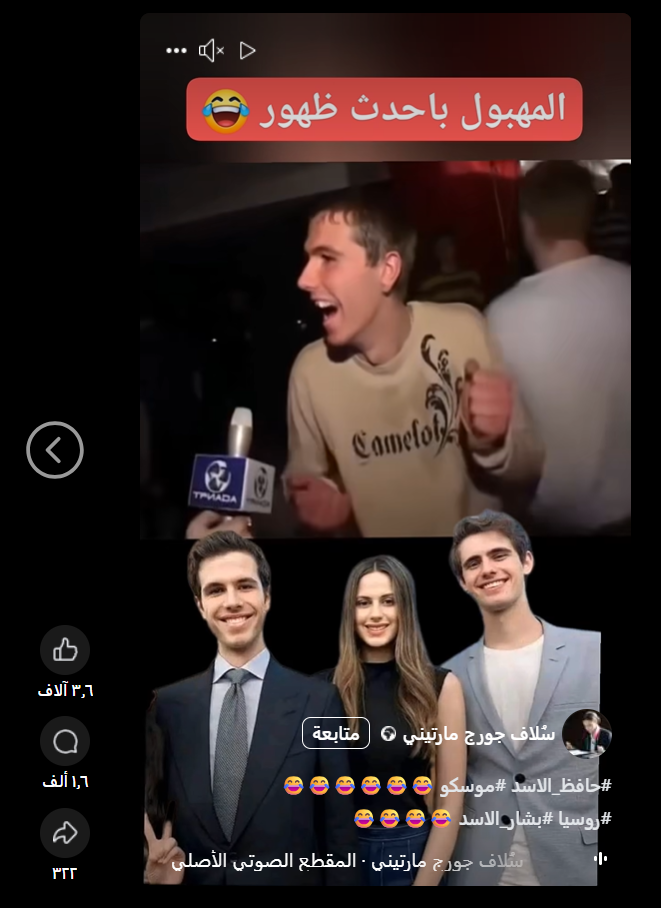
Task: Unmute the video sound
Action: pos(211,50)
